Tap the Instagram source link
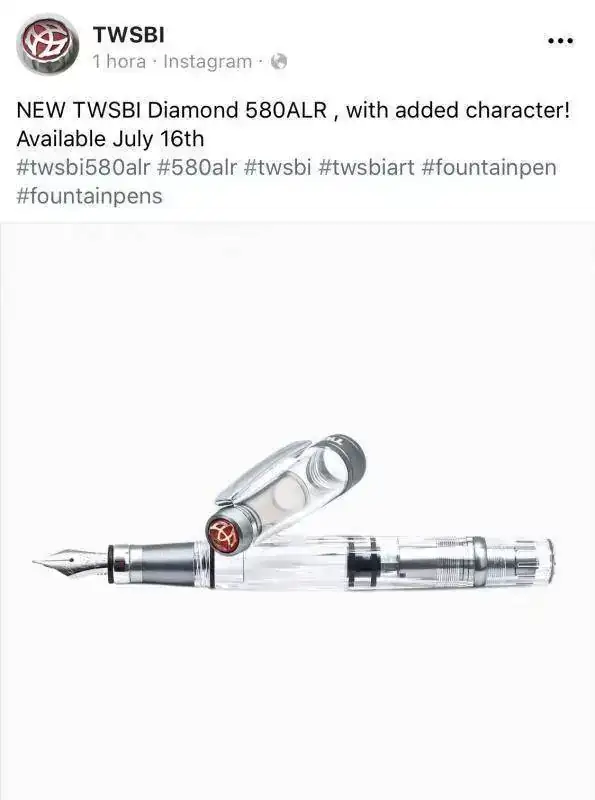Image resolution: width=595 pixels, height=800 pixels. pos(208,62)
